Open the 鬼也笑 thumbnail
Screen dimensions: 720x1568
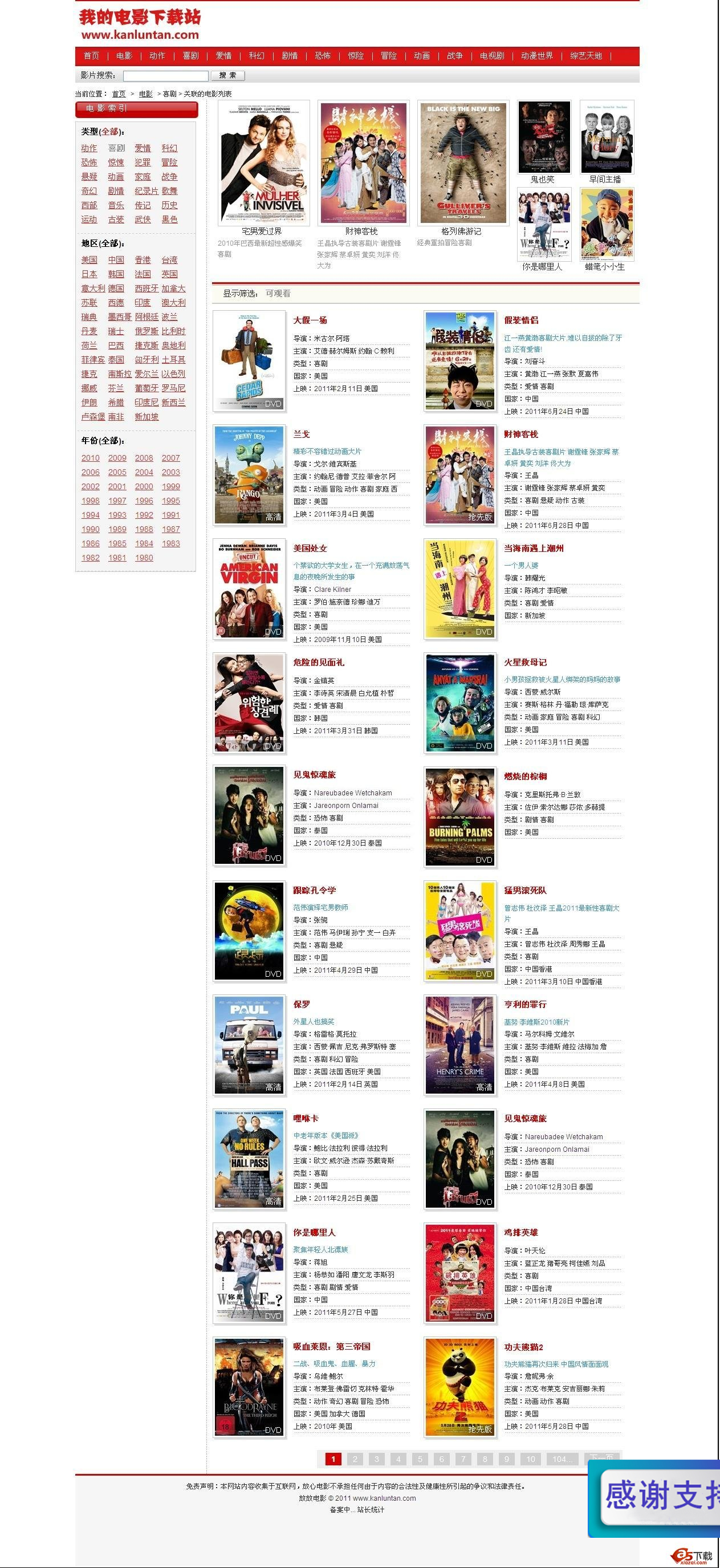point(544,137)
